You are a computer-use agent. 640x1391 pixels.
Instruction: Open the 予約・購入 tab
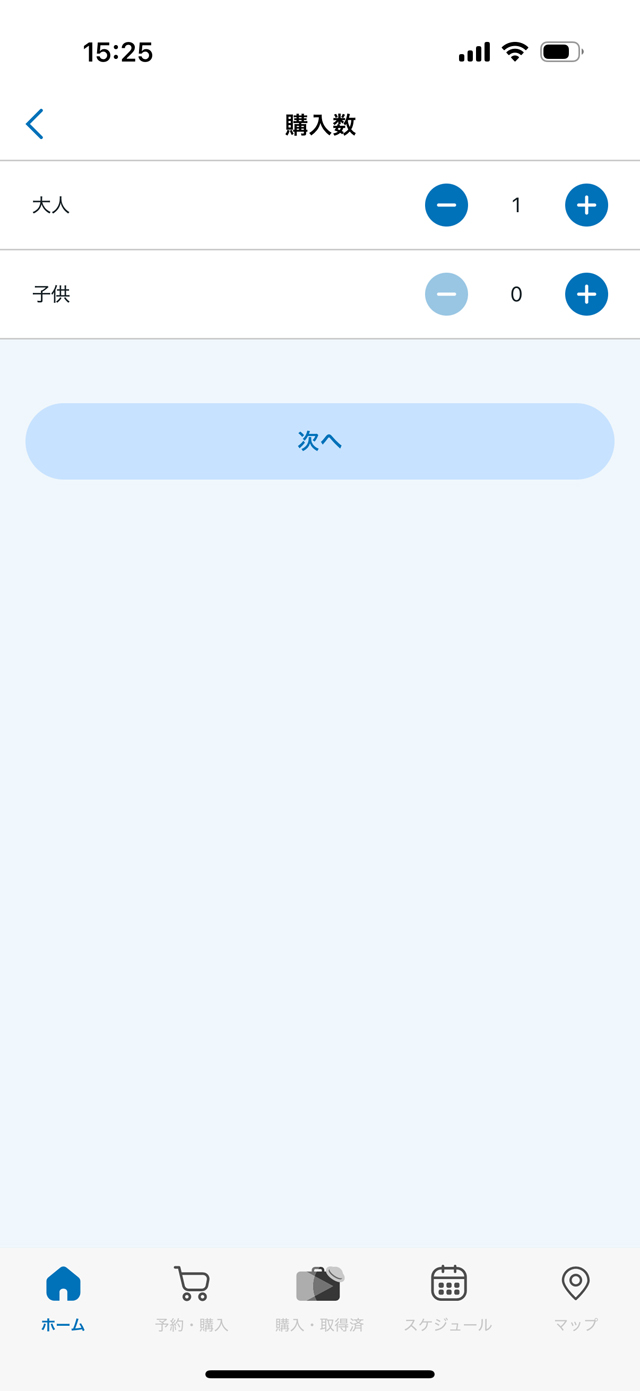click(x=191, y=1298)
